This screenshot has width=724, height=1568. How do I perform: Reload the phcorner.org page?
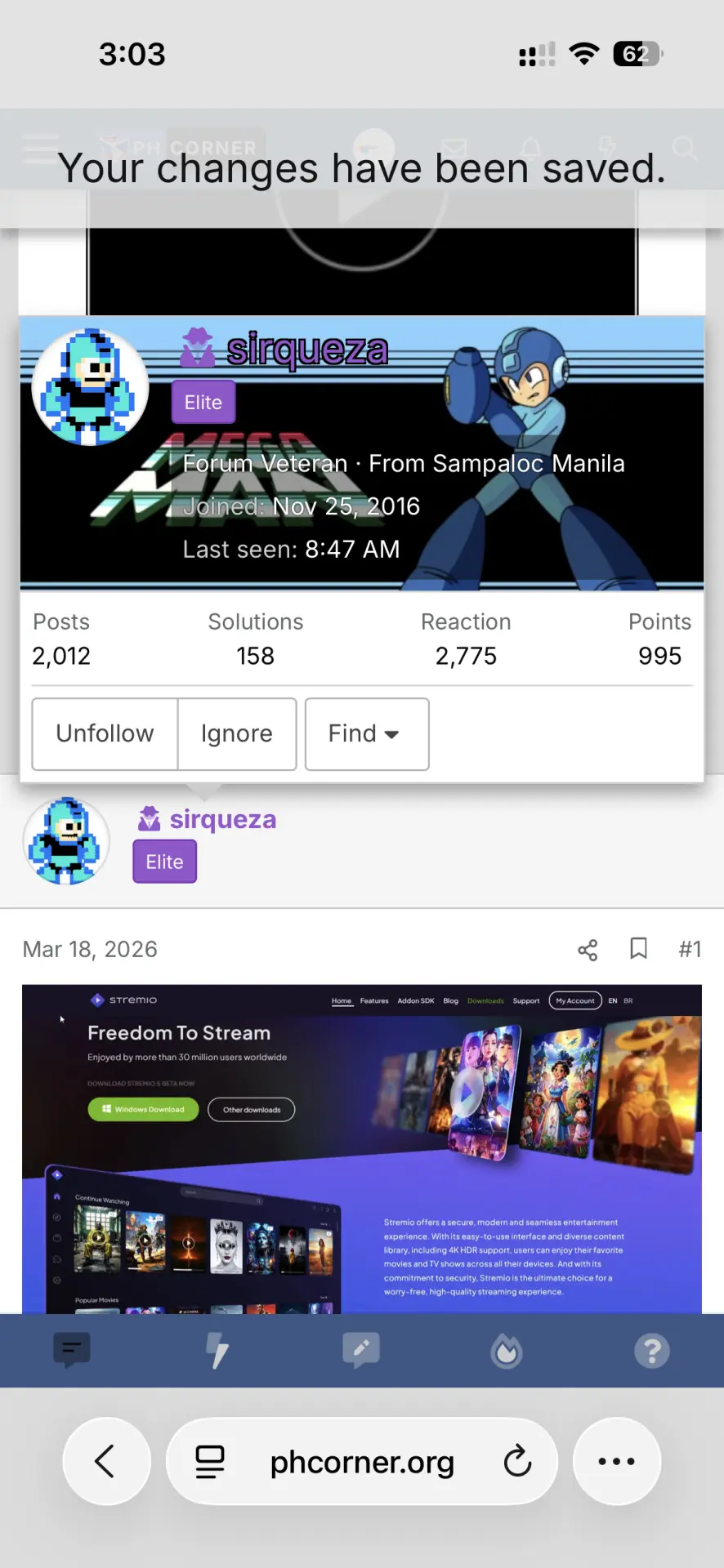click(x=517, y=1461)
